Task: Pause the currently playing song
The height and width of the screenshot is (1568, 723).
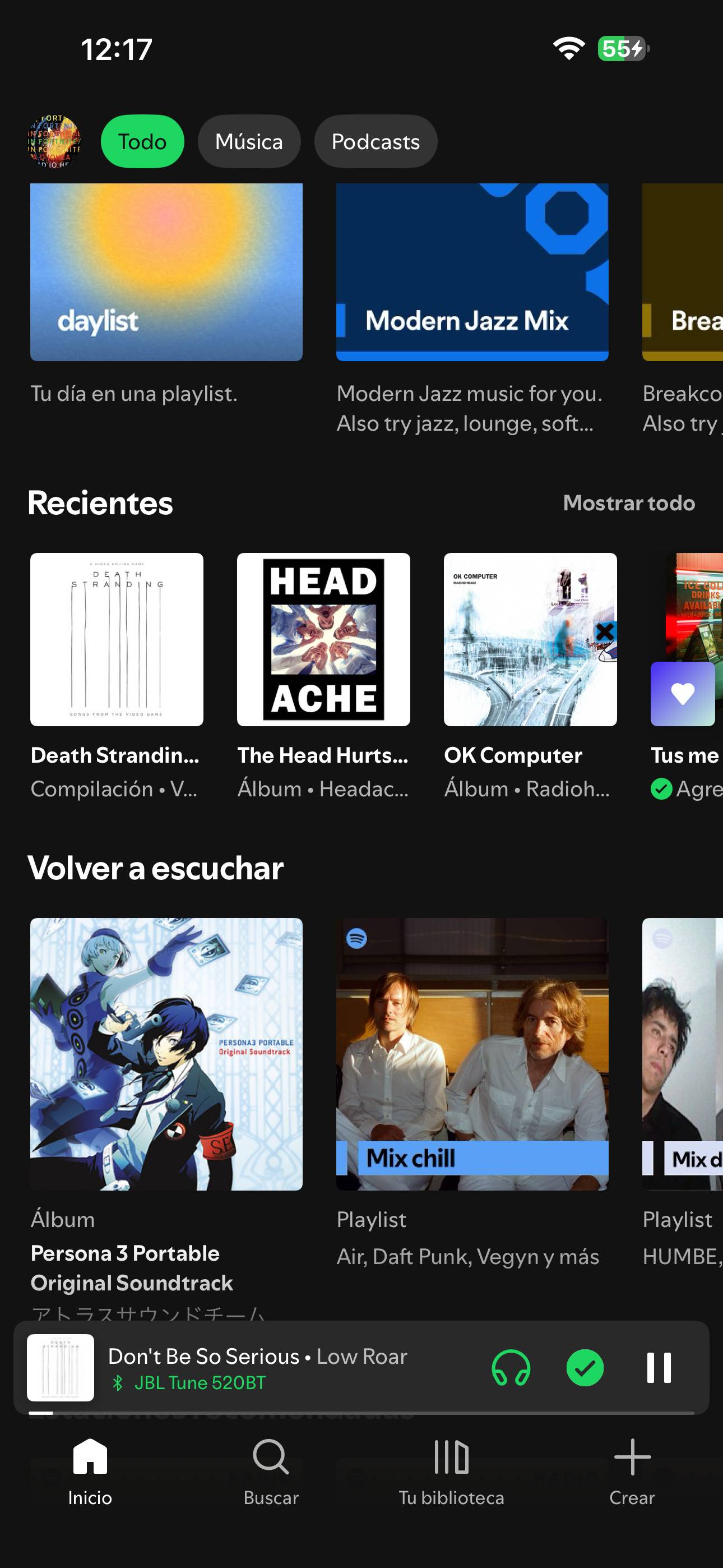Action: click(659, 1368)
